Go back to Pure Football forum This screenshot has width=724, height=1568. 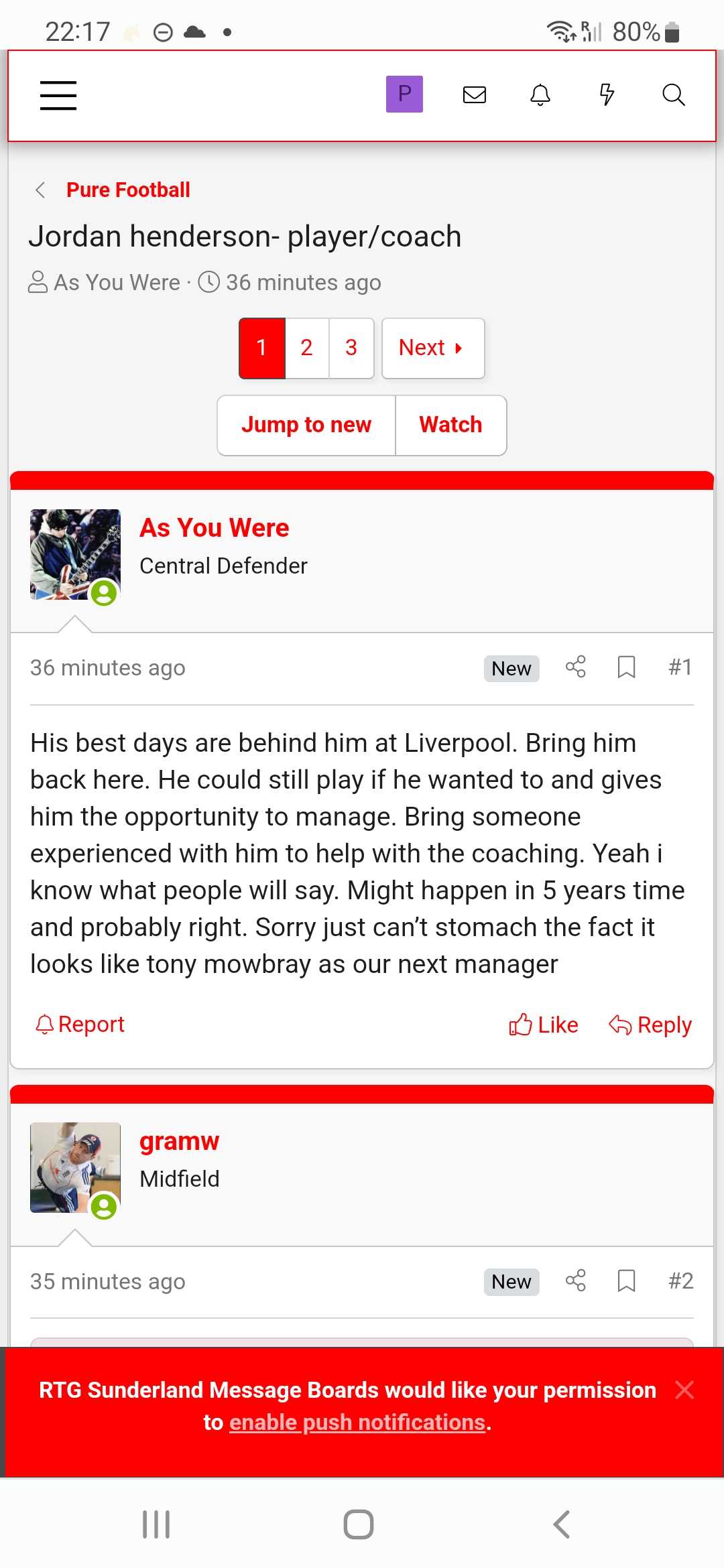coord(128,190)
